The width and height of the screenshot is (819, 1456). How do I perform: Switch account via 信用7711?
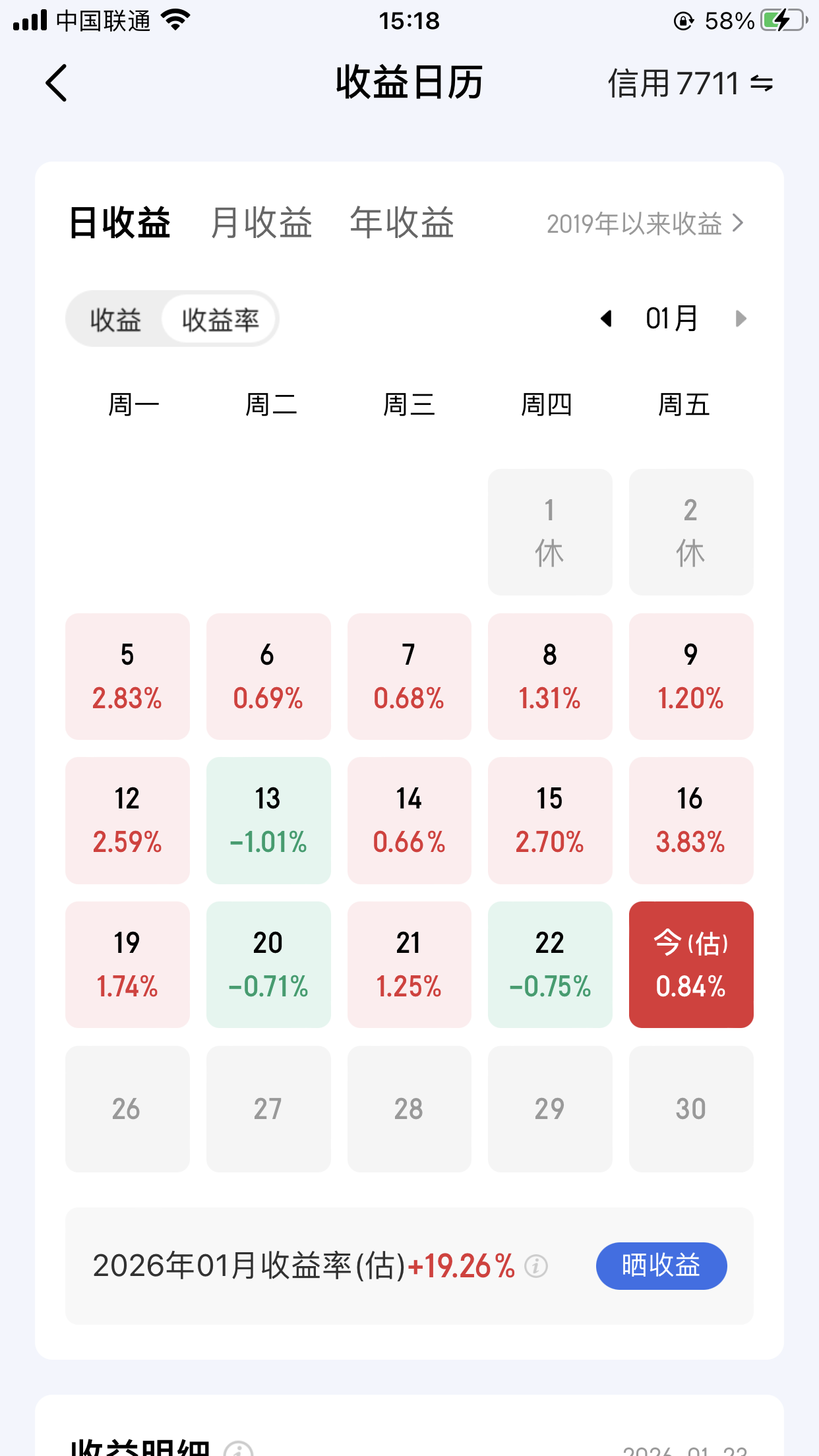point(690,84)
